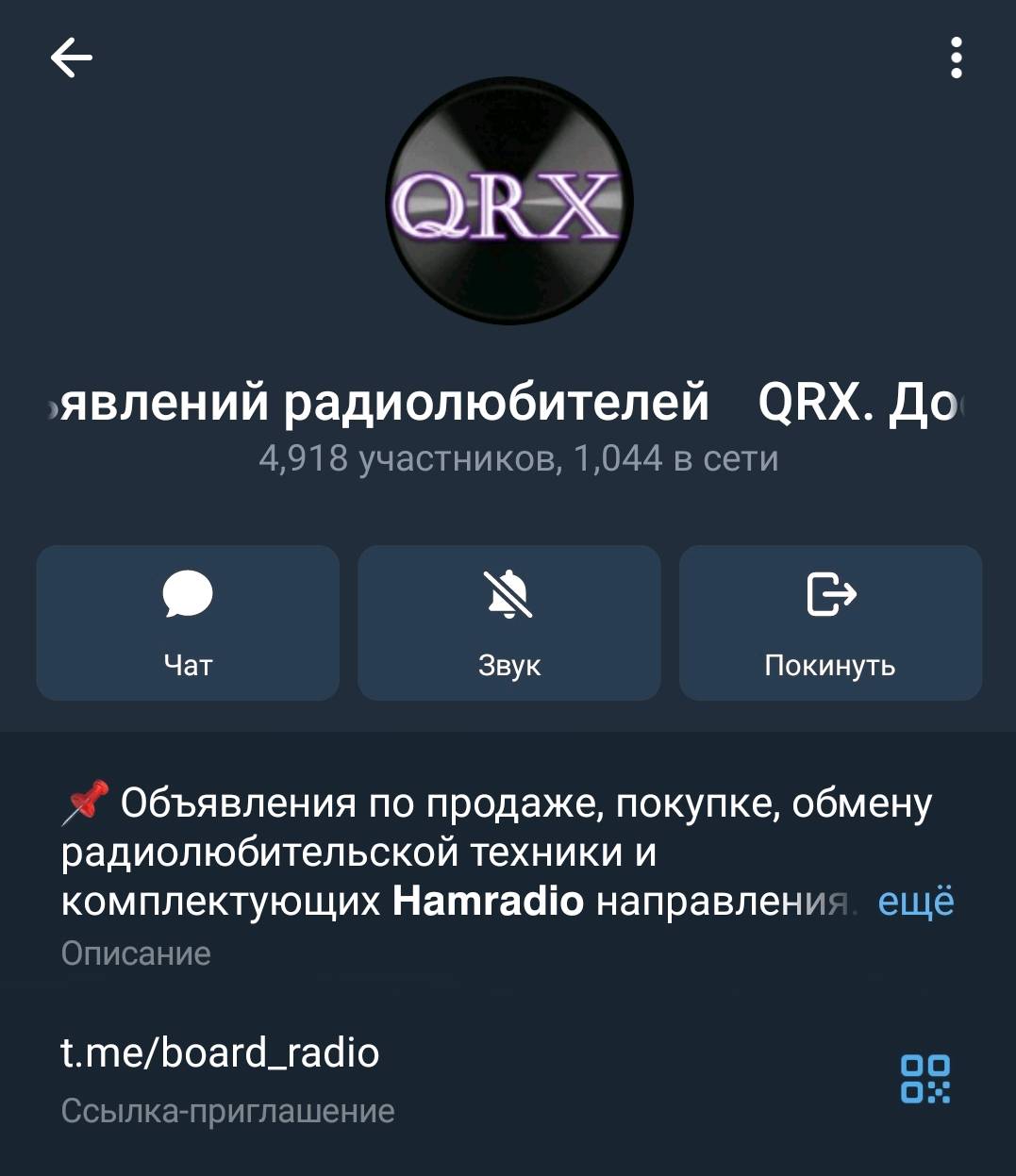
Task: Leave the group with Покинуть
Action: tap(830, 622)
